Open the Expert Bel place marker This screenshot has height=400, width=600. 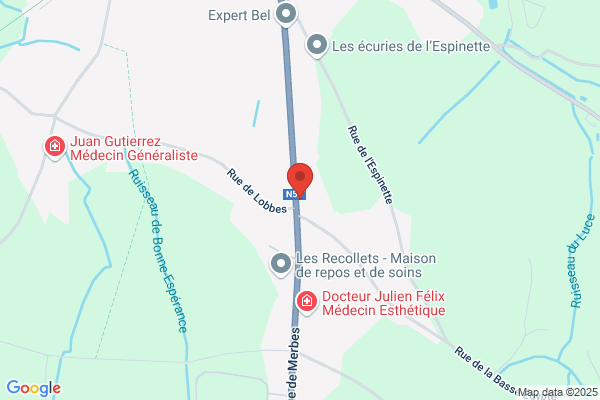[x=286, y=14]
